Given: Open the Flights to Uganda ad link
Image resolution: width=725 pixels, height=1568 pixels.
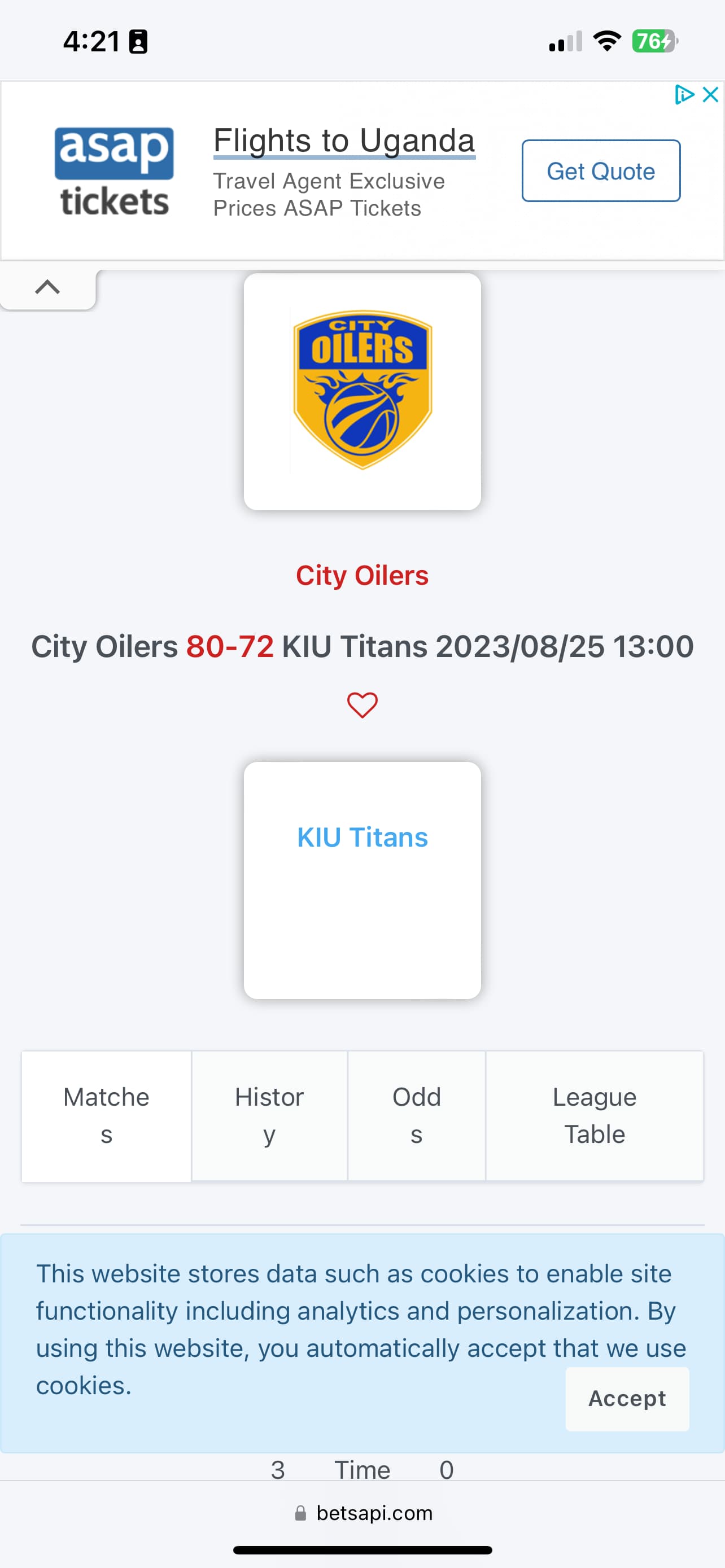Looking at the screenshot, I should click(343, 141).
